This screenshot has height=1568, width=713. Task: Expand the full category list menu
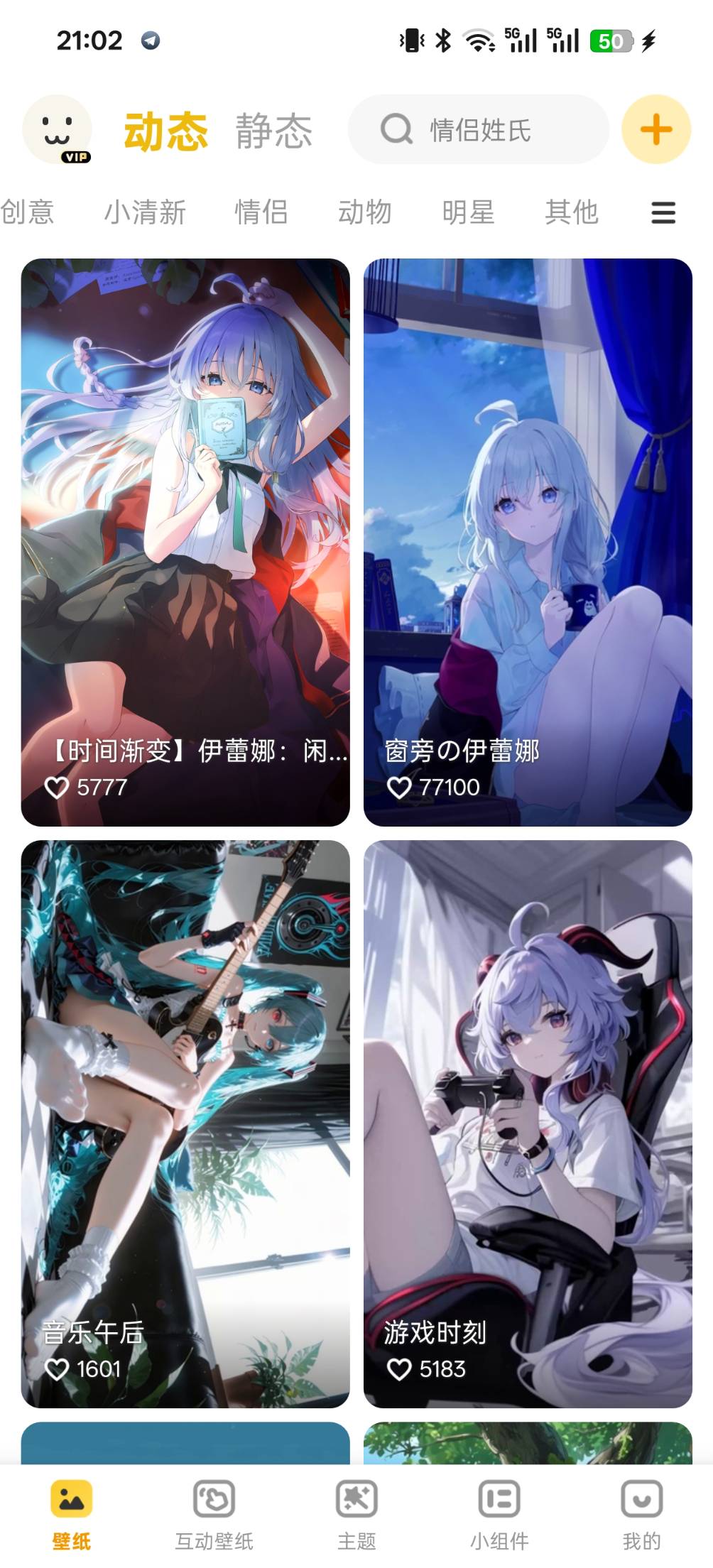pos(663,212)
